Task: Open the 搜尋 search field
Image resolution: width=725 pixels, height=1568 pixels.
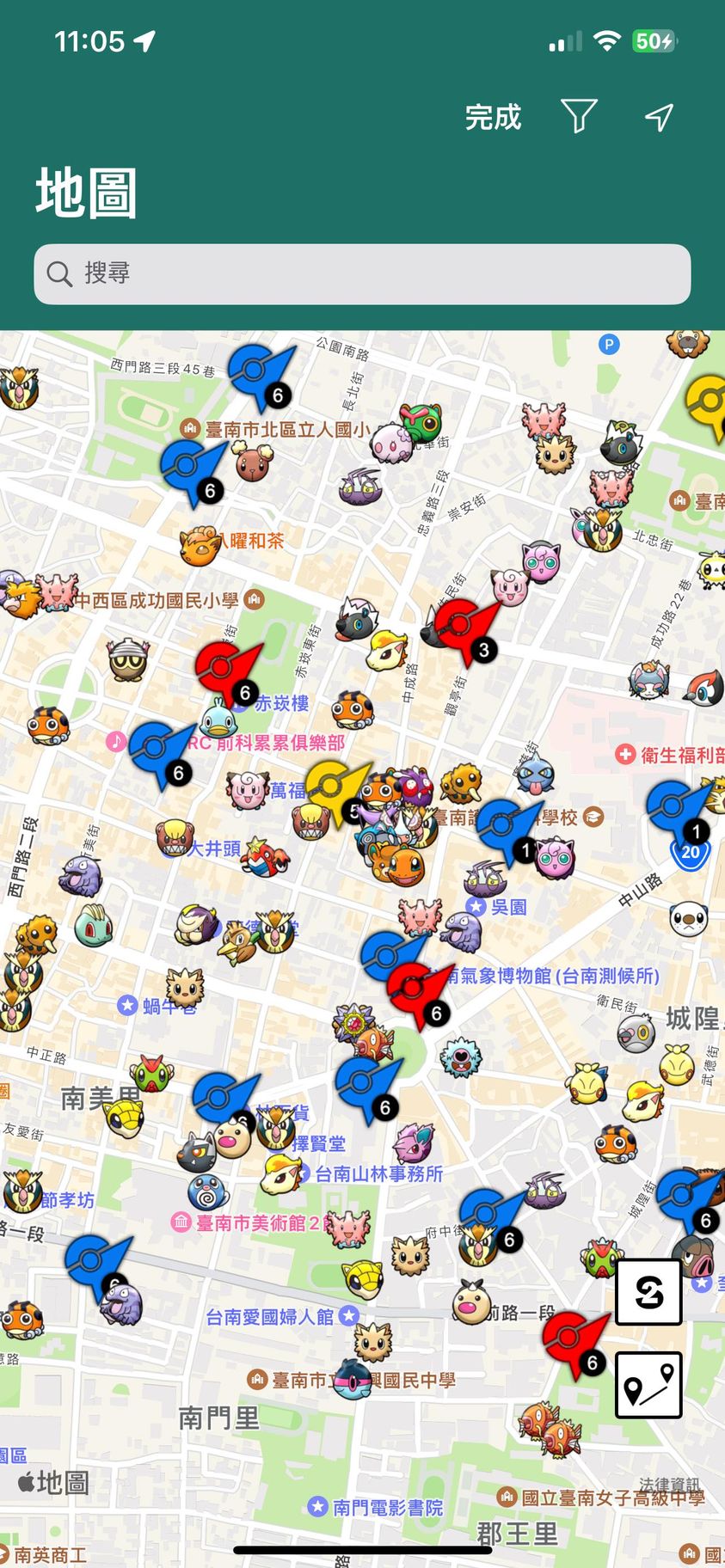Action: 362,273
